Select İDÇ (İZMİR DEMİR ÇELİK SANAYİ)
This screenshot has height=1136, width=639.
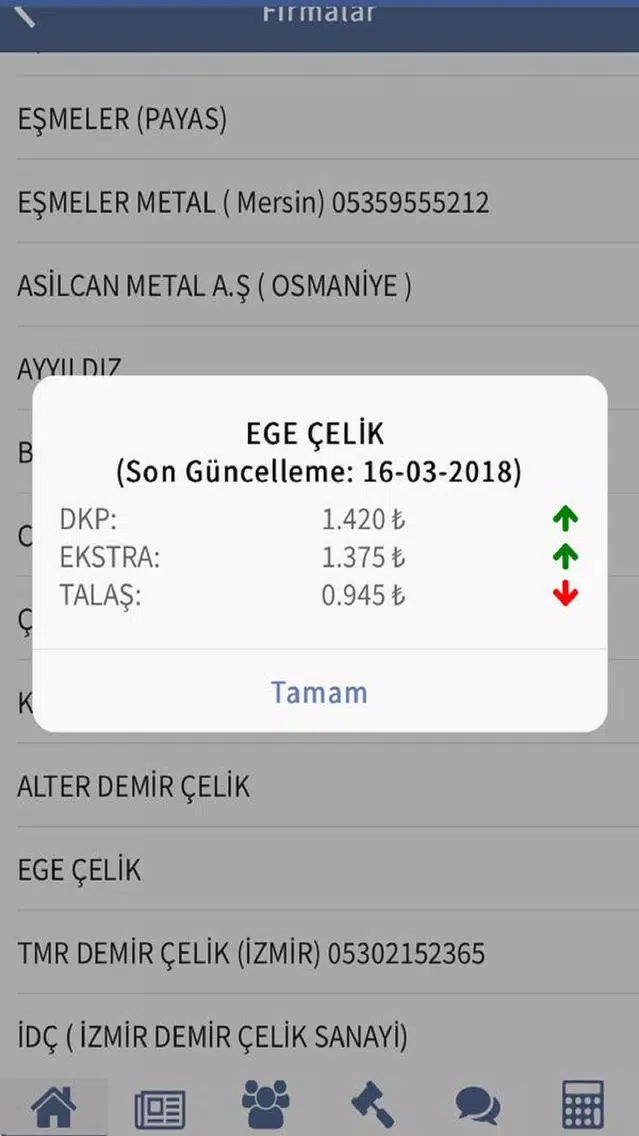(320, 1035)
